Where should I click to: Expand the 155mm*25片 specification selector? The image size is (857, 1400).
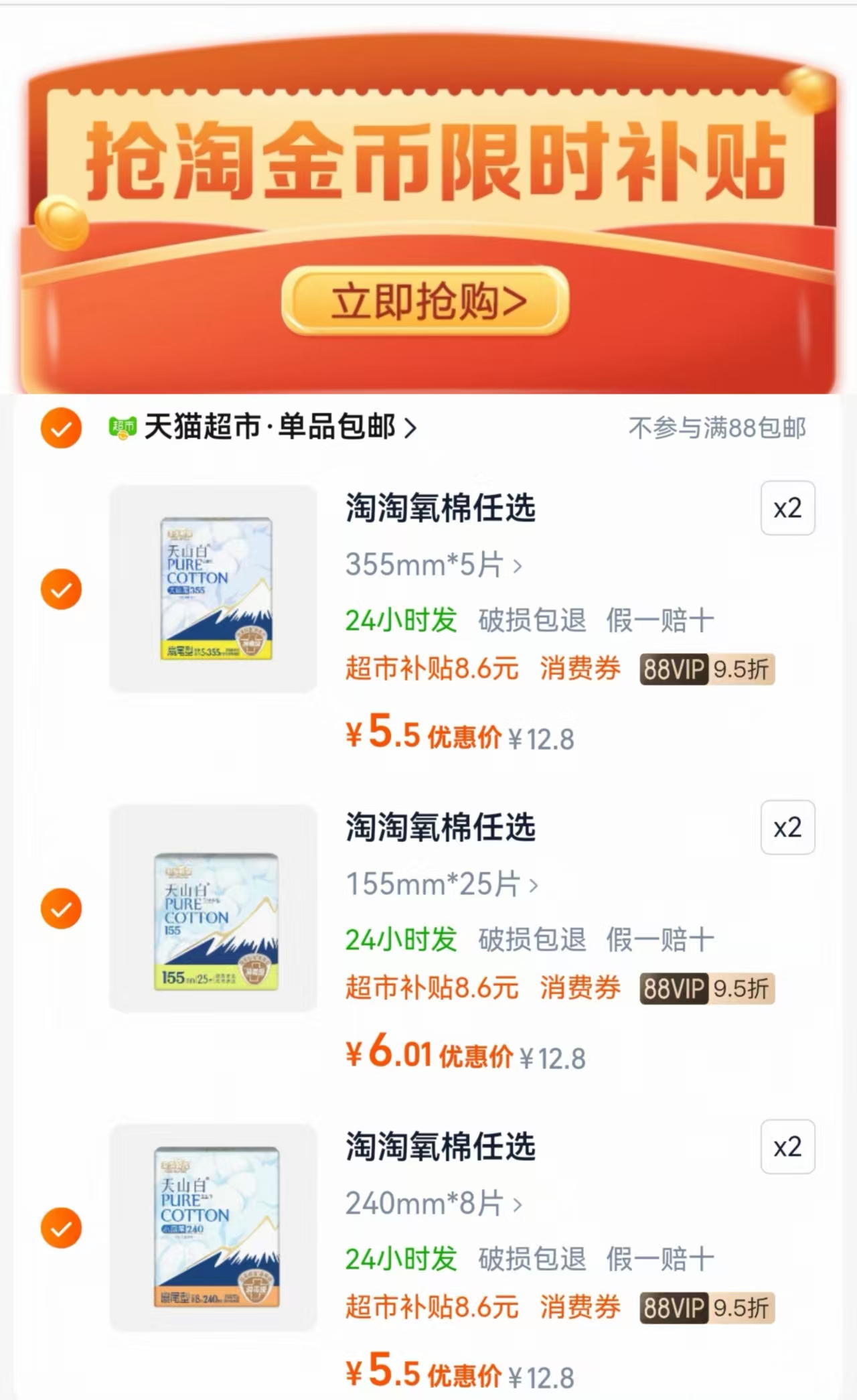[x=442, y=886]
